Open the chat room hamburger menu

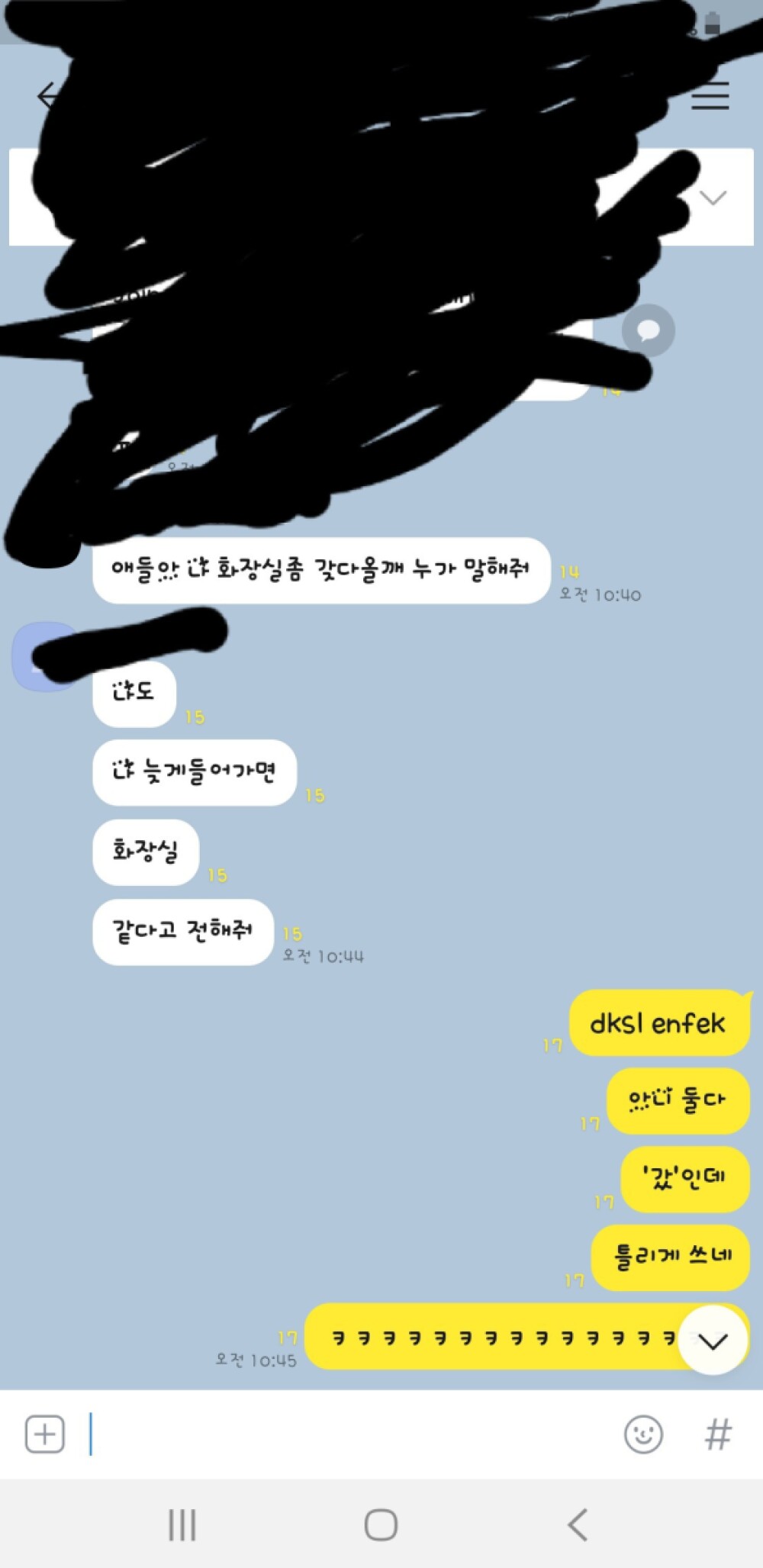click(x=710, y=96)
